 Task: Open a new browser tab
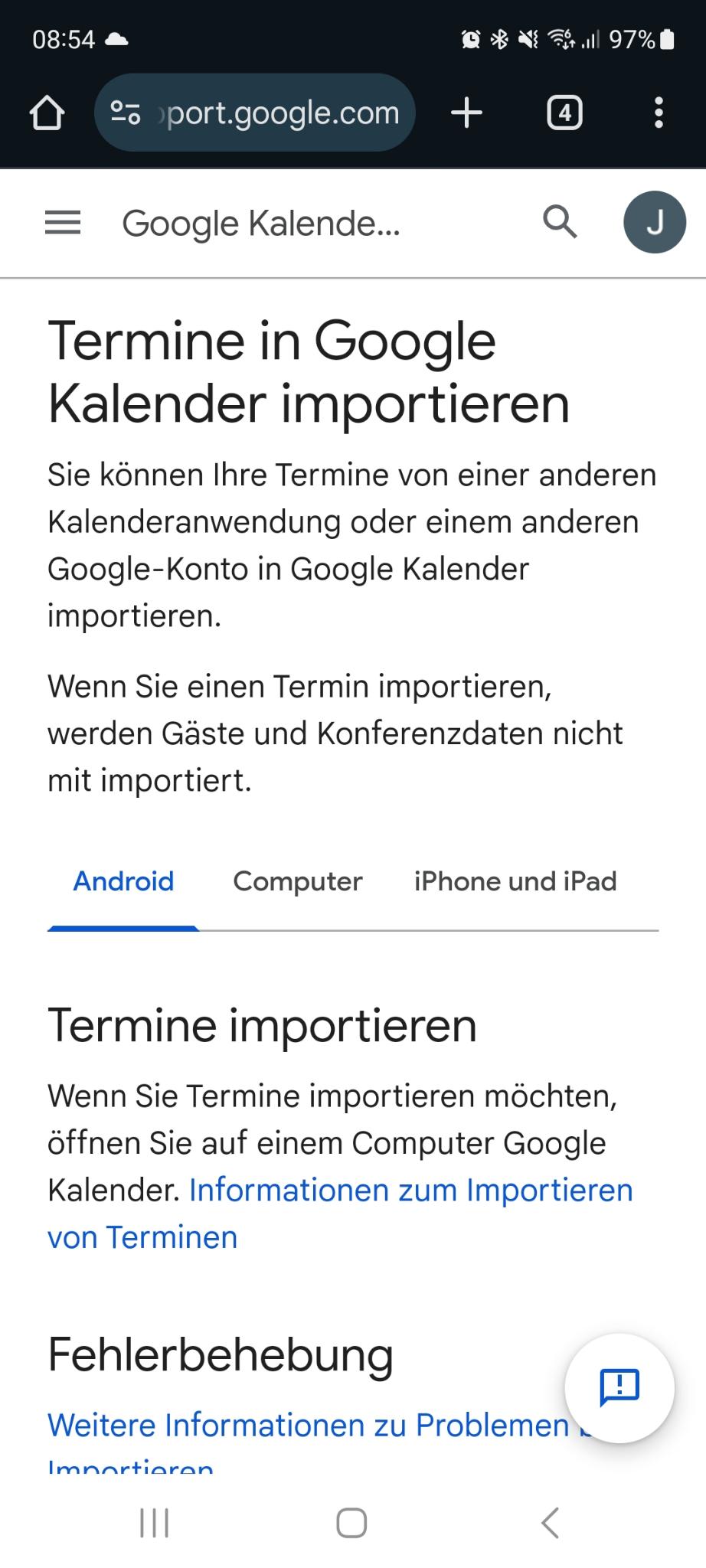[466, 113]
